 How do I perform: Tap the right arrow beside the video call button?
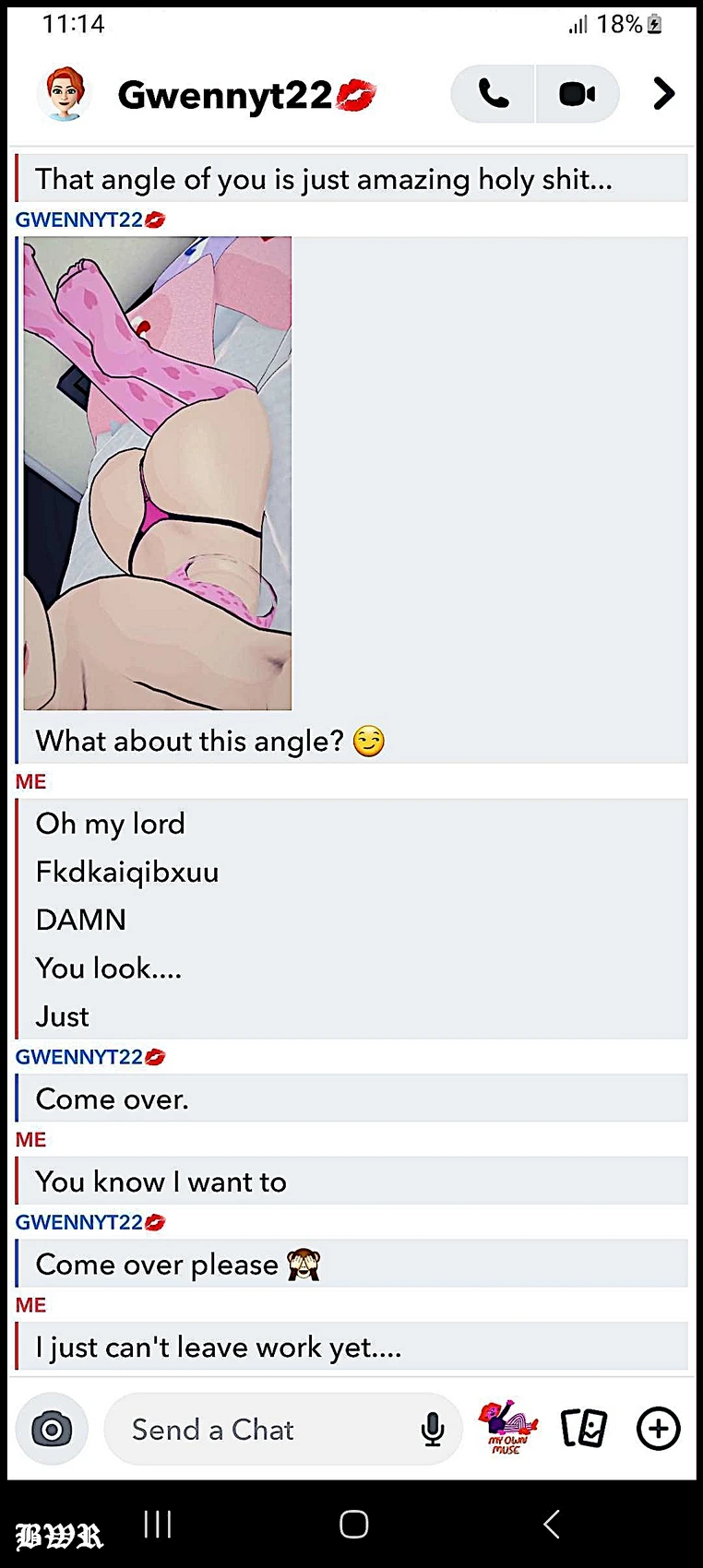click(663, 94)
